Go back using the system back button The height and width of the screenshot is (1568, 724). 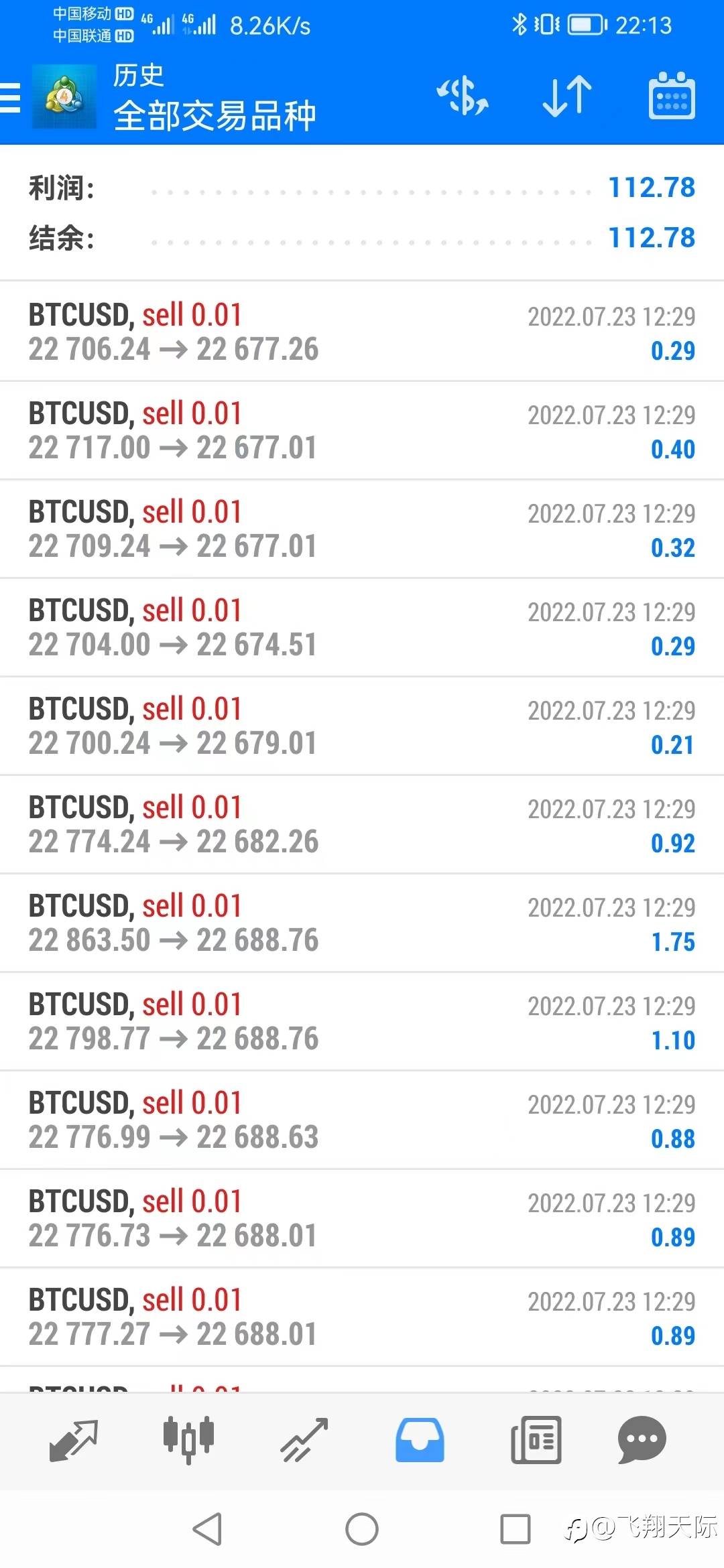(x=207, y=1529)
